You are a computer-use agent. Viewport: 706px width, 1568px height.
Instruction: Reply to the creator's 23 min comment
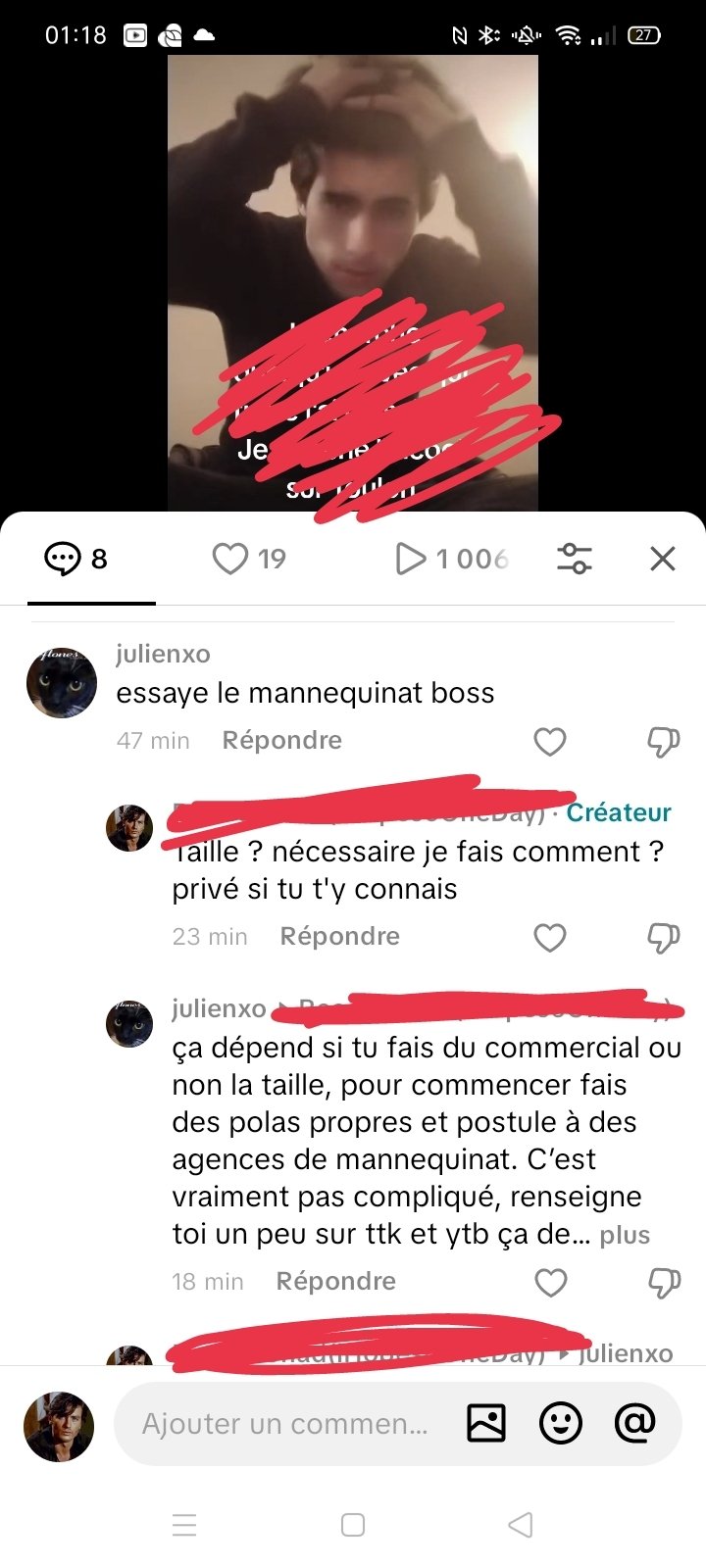tap(339, 937)
